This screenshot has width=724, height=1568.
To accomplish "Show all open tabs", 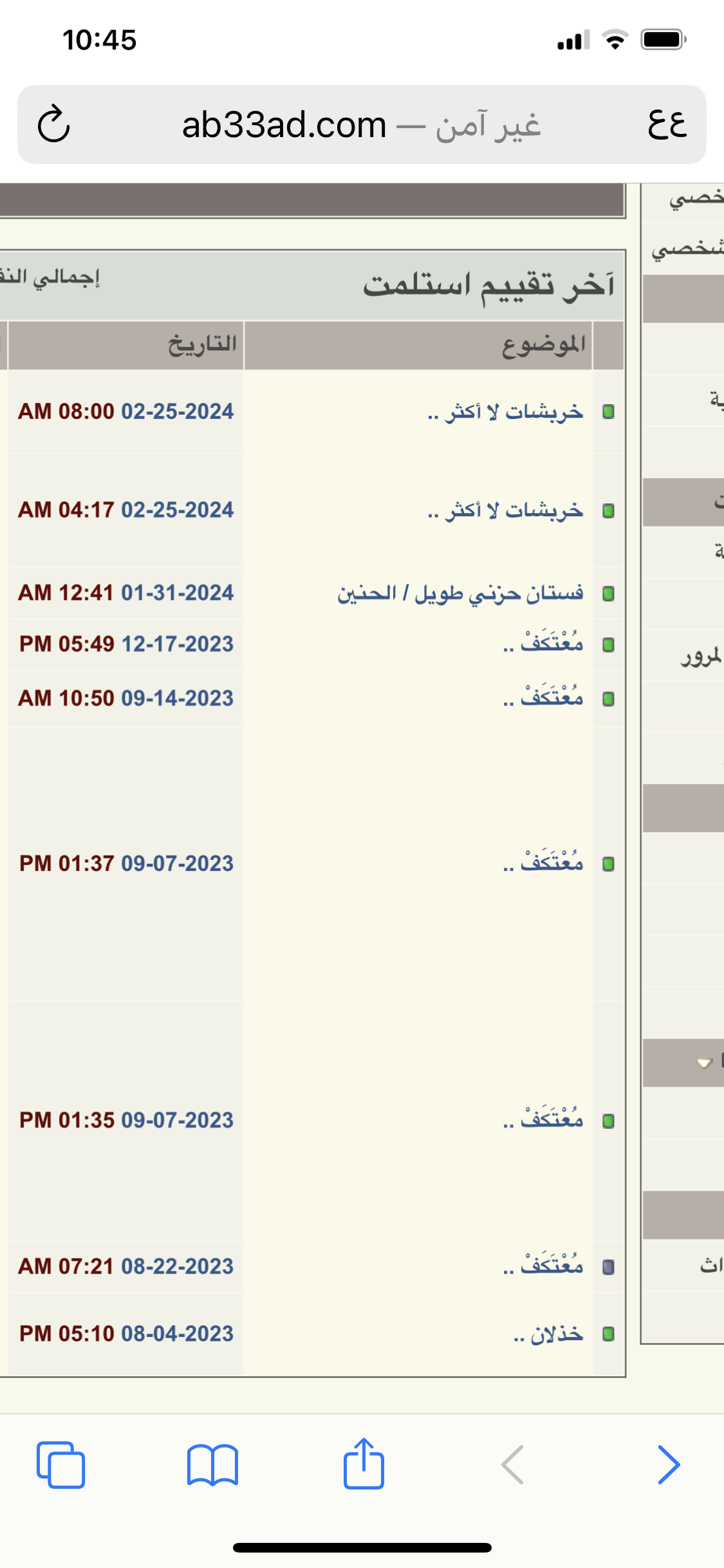I will click(x=60, y=1465).
